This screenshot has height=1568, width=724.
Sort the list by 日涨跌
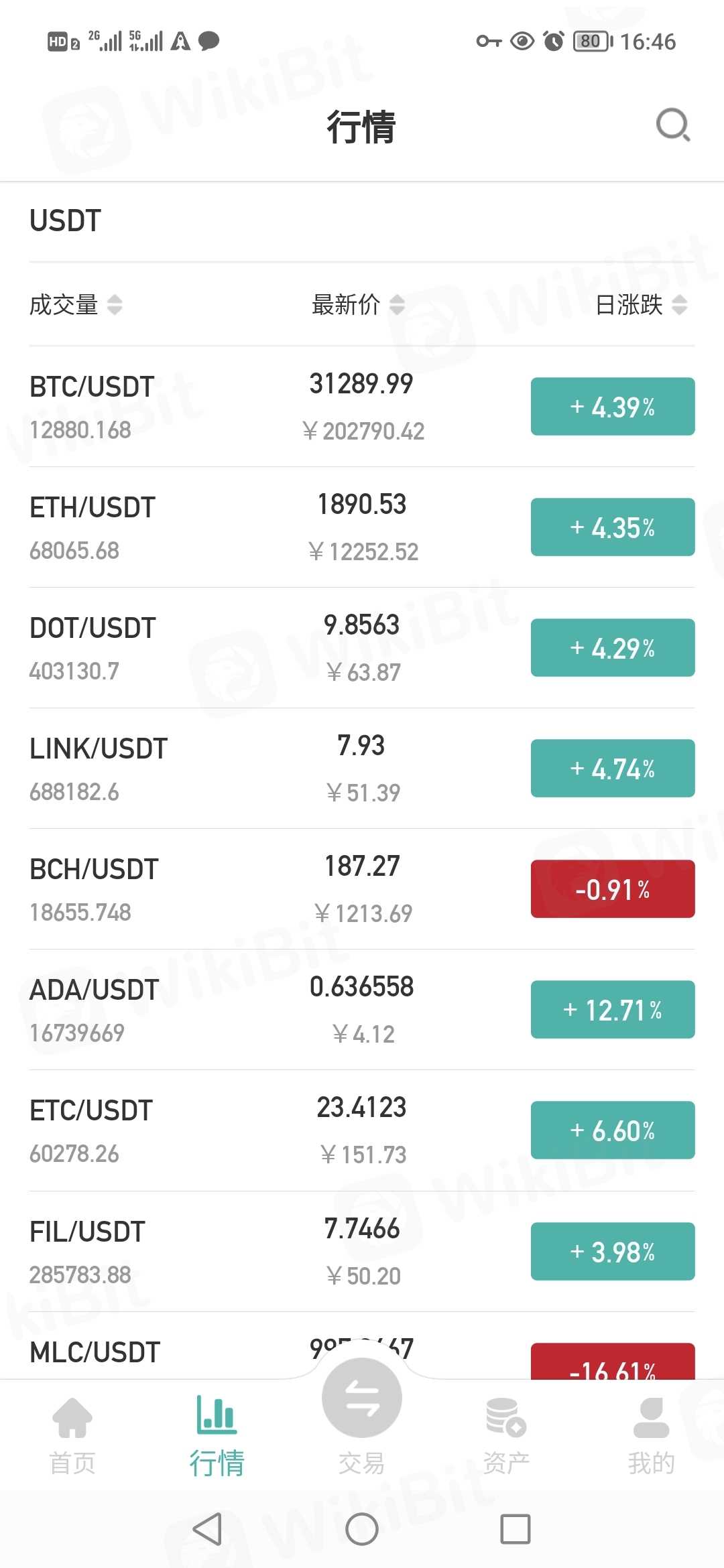(641, 305)
